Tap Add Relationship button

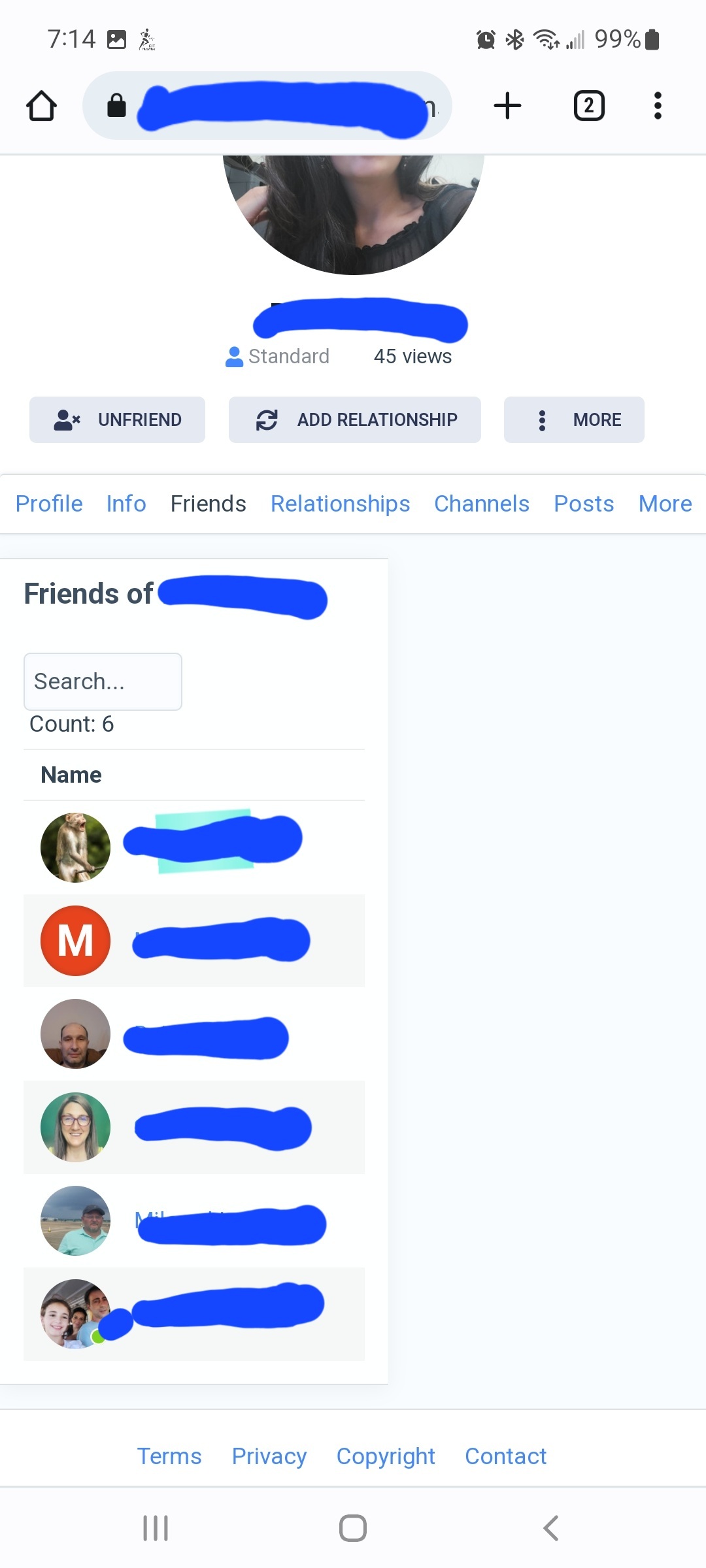[355, 419]
